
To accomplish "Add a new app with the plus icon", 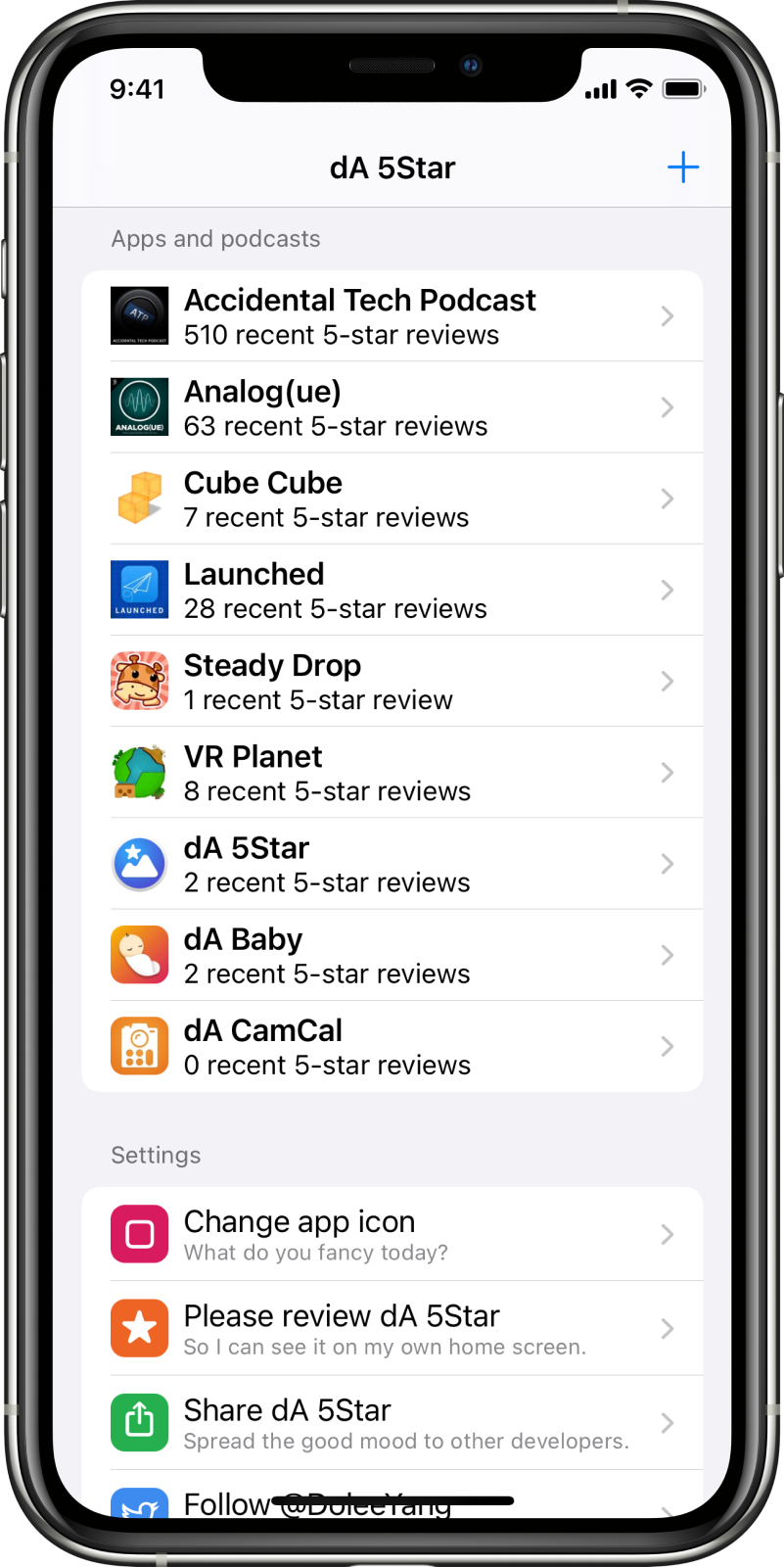I will point(682,167).
